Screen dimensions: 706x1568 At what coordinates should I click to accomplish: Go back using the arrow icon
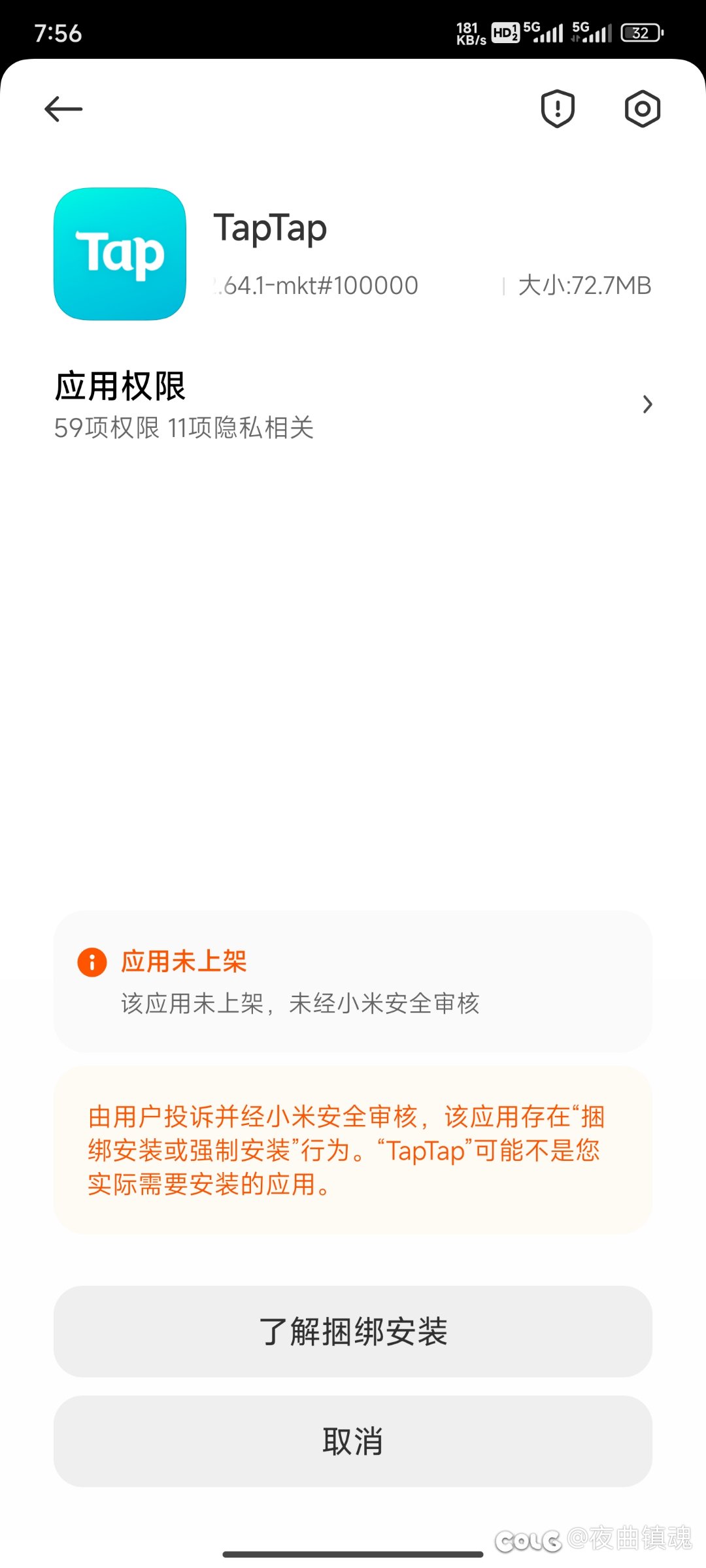63,109
